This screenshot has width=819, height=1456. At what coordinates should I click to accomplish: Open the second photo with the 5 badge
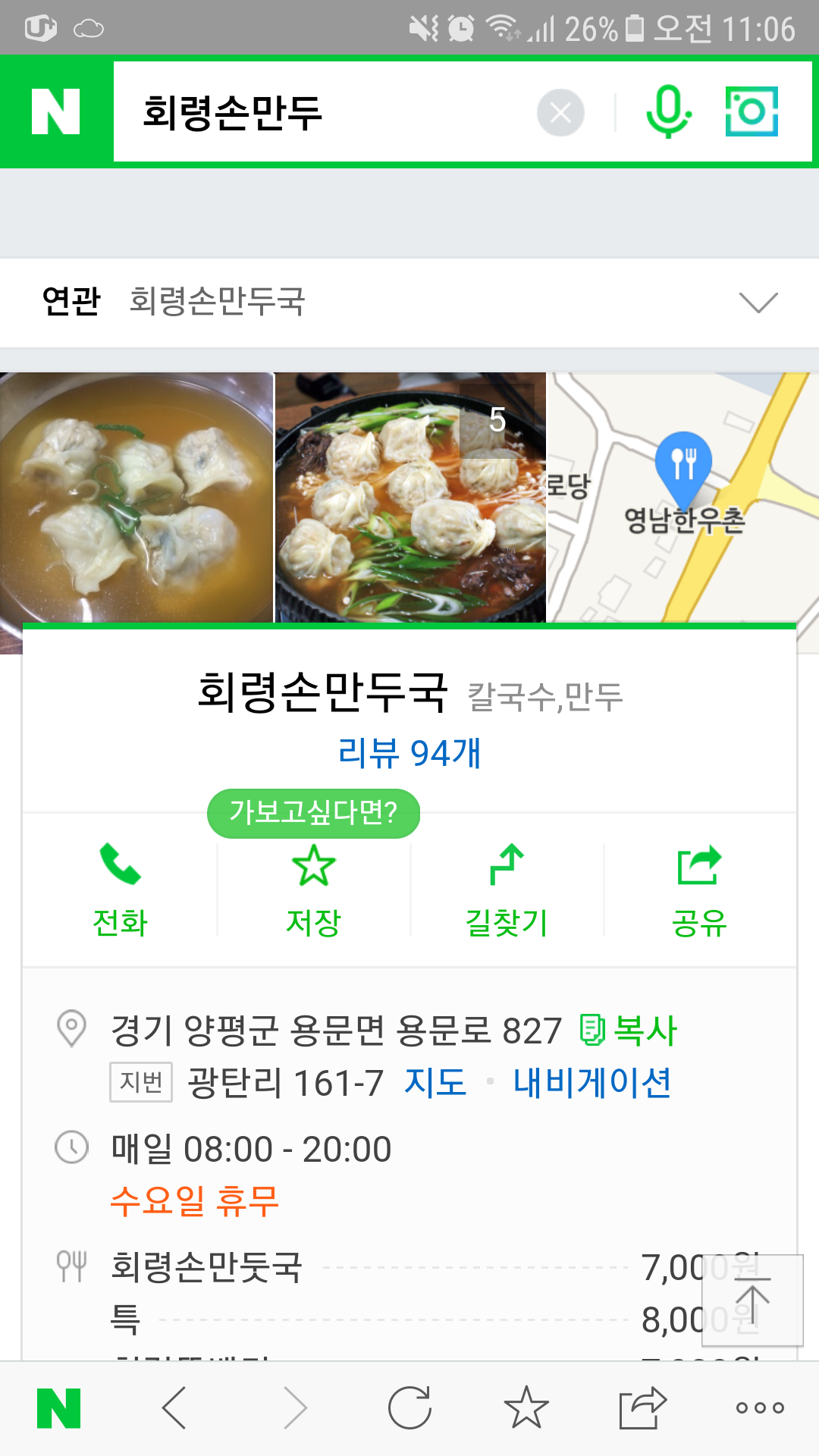409,497
